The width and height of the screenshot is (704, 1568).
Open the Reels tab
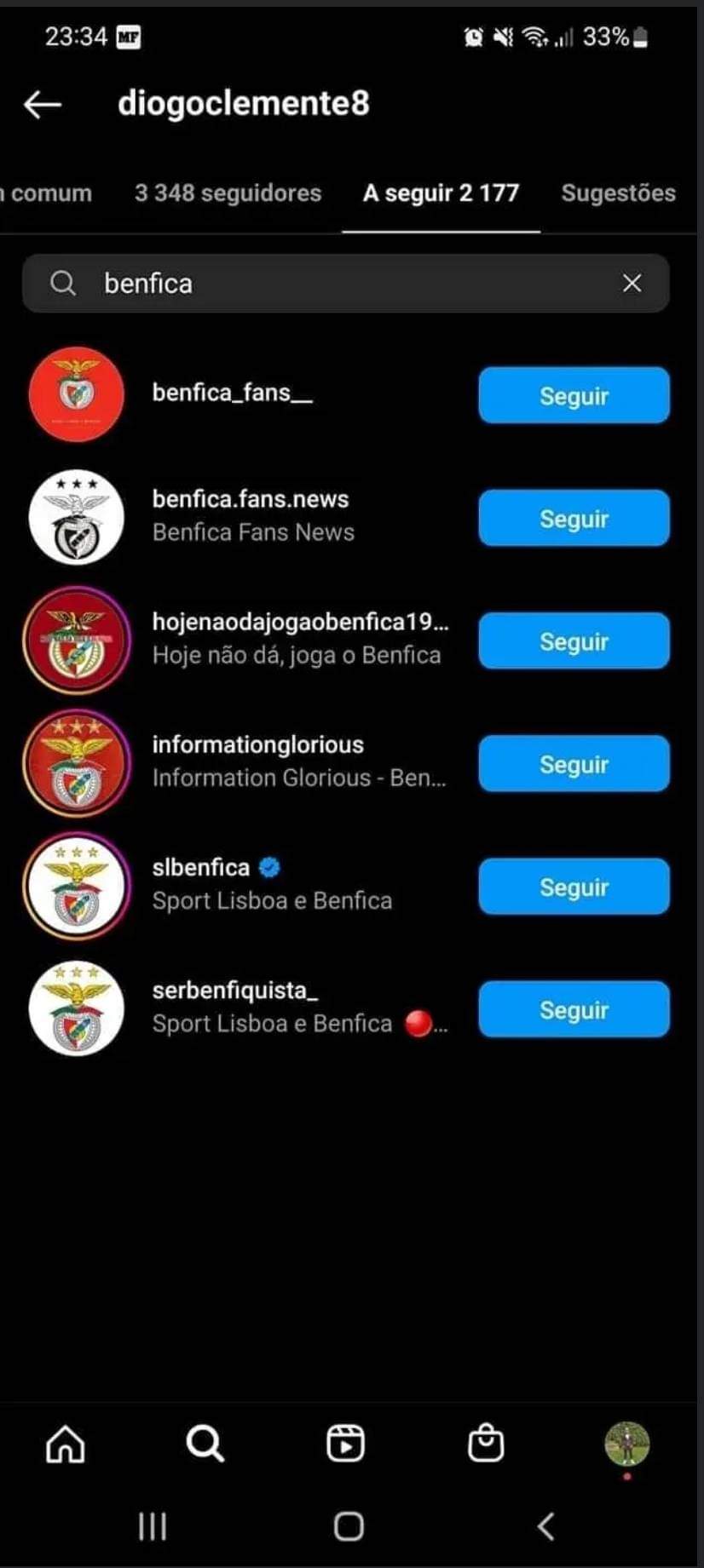tap(345, 1444)
